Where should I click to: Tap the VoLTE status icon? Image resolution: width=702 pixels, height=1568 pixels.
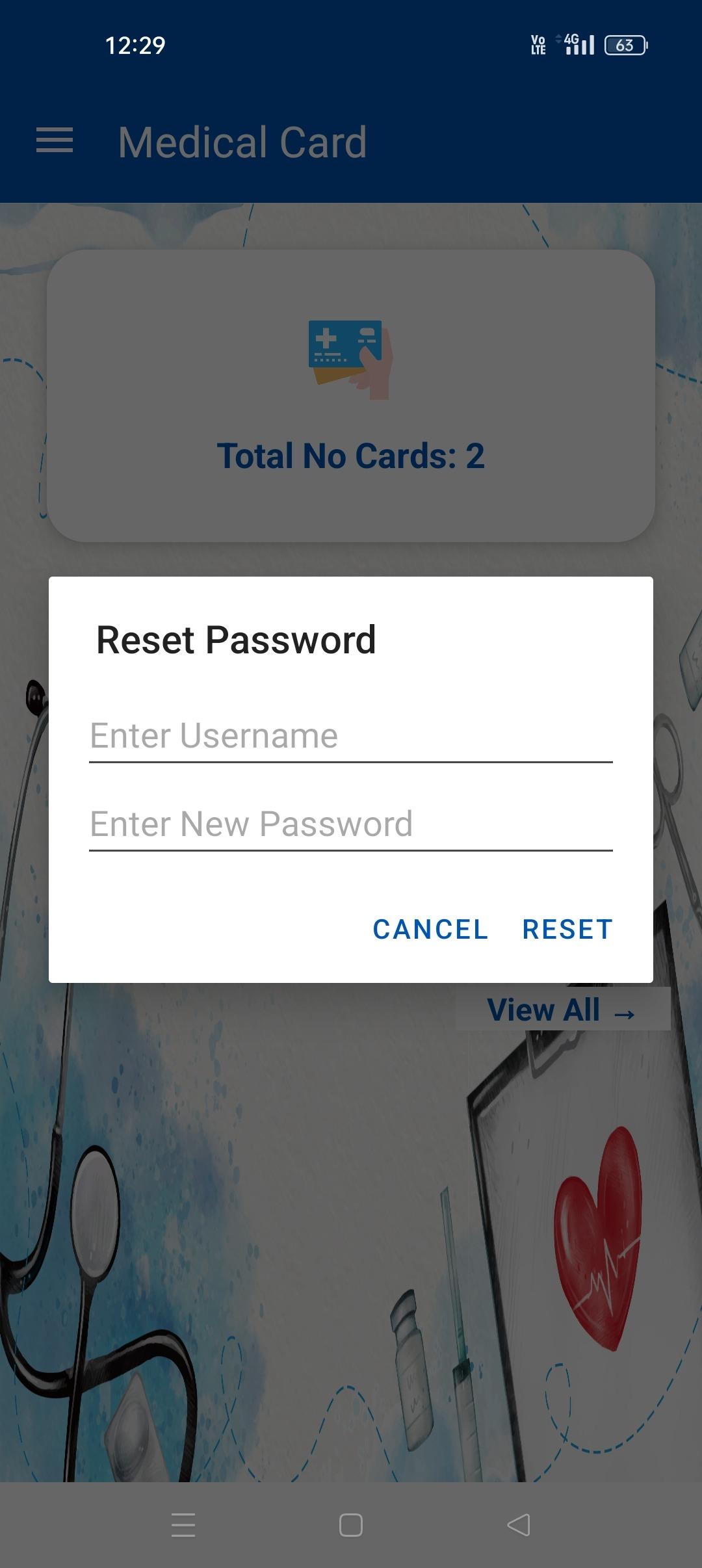(537, 46)
